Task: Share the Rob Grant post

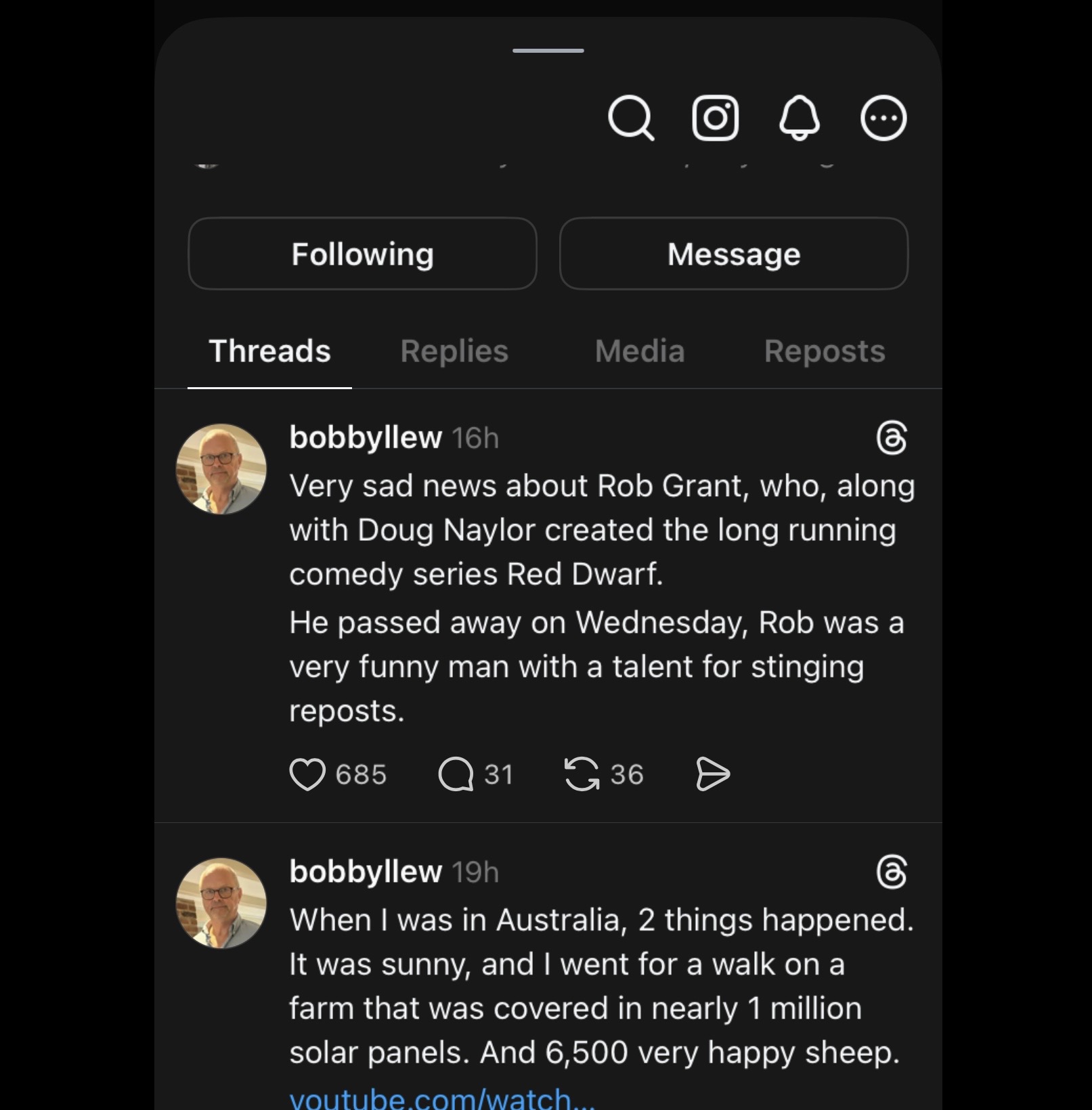Action: [x=712, y=774]
